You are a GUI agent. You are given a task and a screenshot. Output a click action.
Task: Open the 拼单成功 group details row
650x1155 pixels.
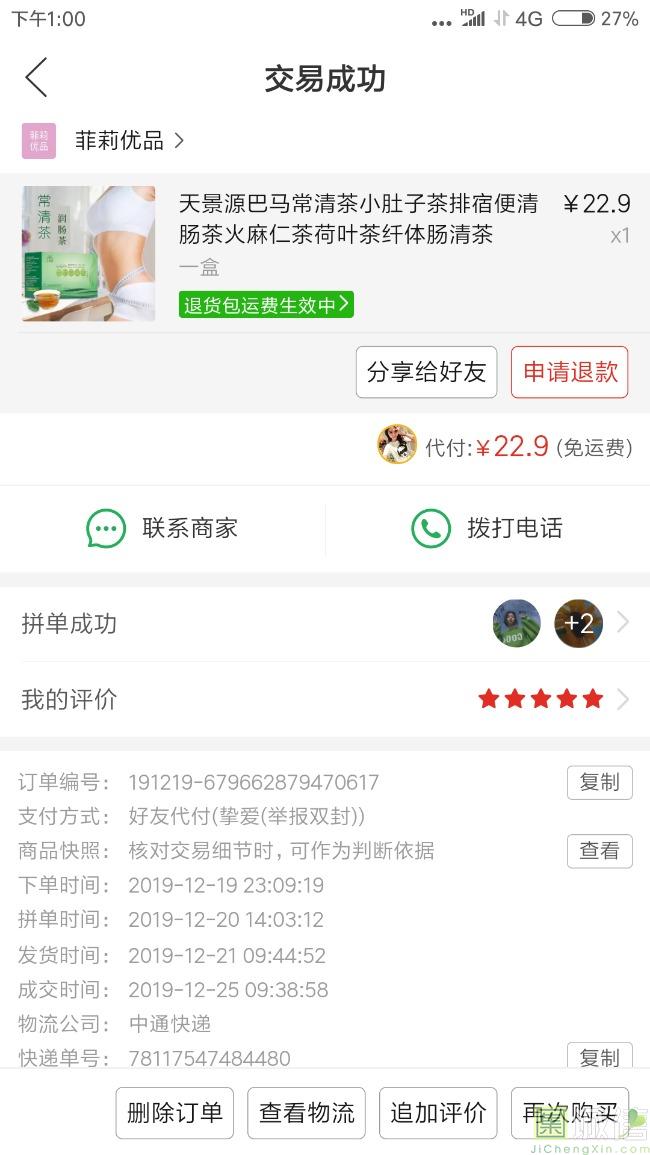pyautogui.click(x=325, y=623)
